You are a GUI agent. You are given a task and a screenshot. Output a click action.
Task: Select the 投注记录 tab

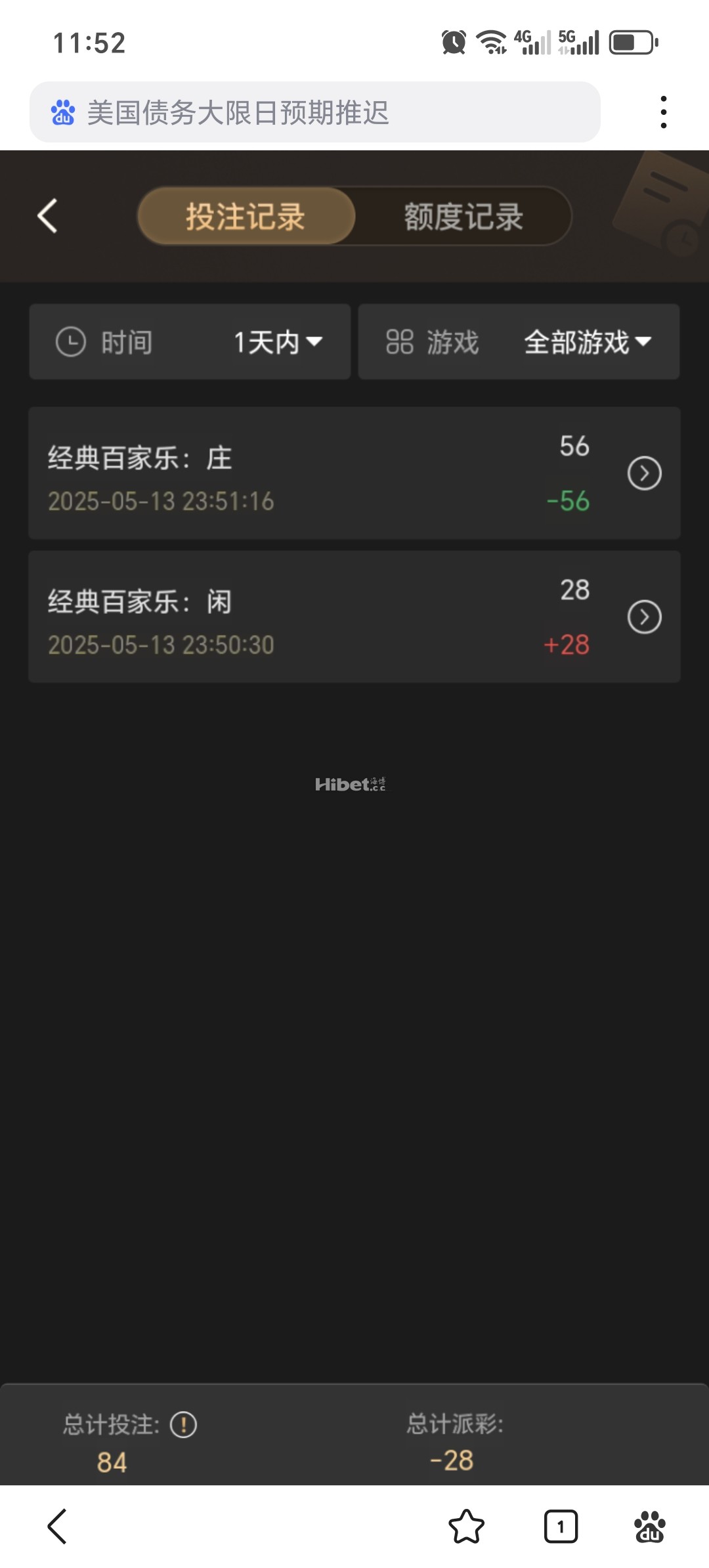(246, 217)
